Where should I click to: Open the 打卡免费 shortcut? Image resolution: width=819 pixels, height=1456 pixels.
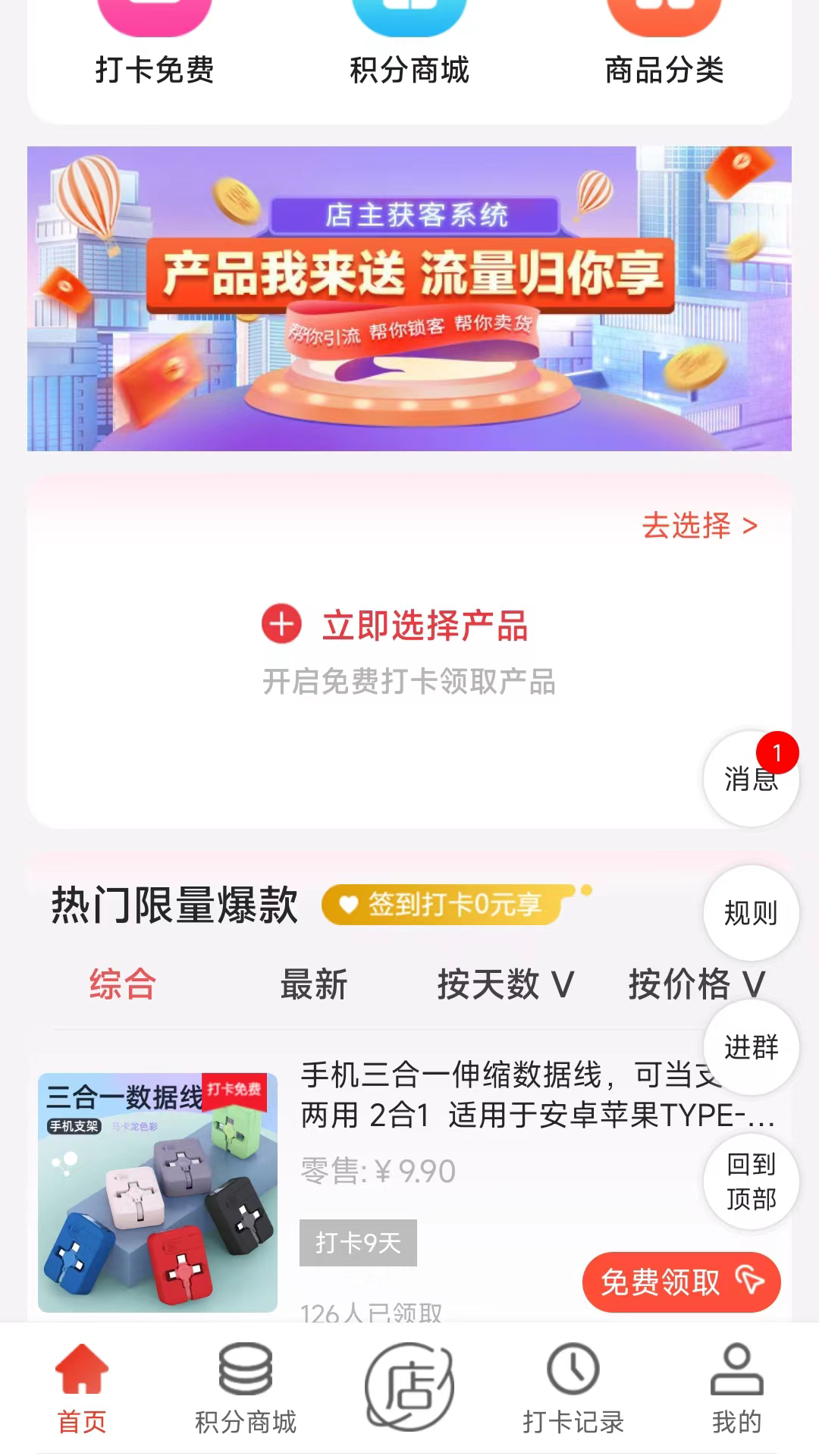point(155,45)
